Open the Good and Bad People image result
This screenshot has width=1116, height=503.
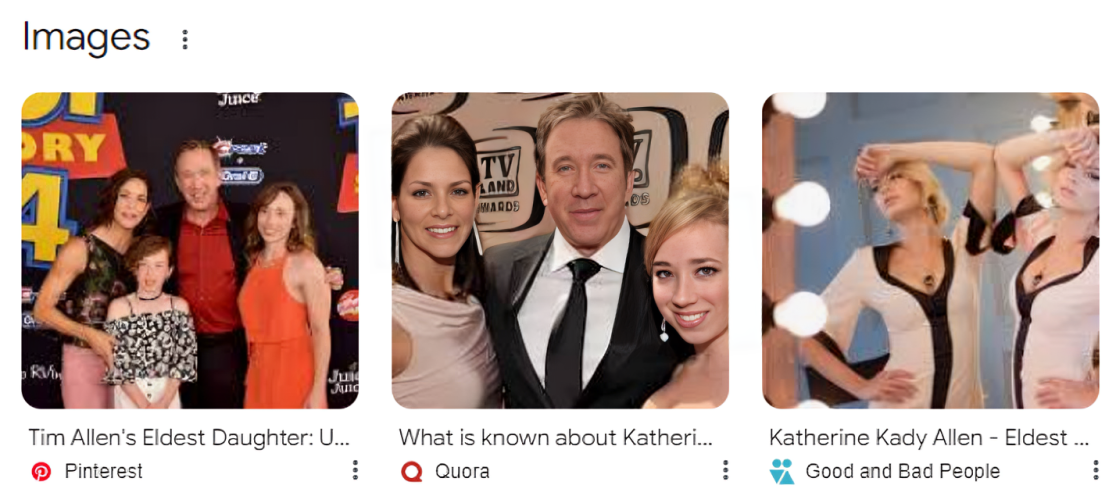click(x=930, y=250)
